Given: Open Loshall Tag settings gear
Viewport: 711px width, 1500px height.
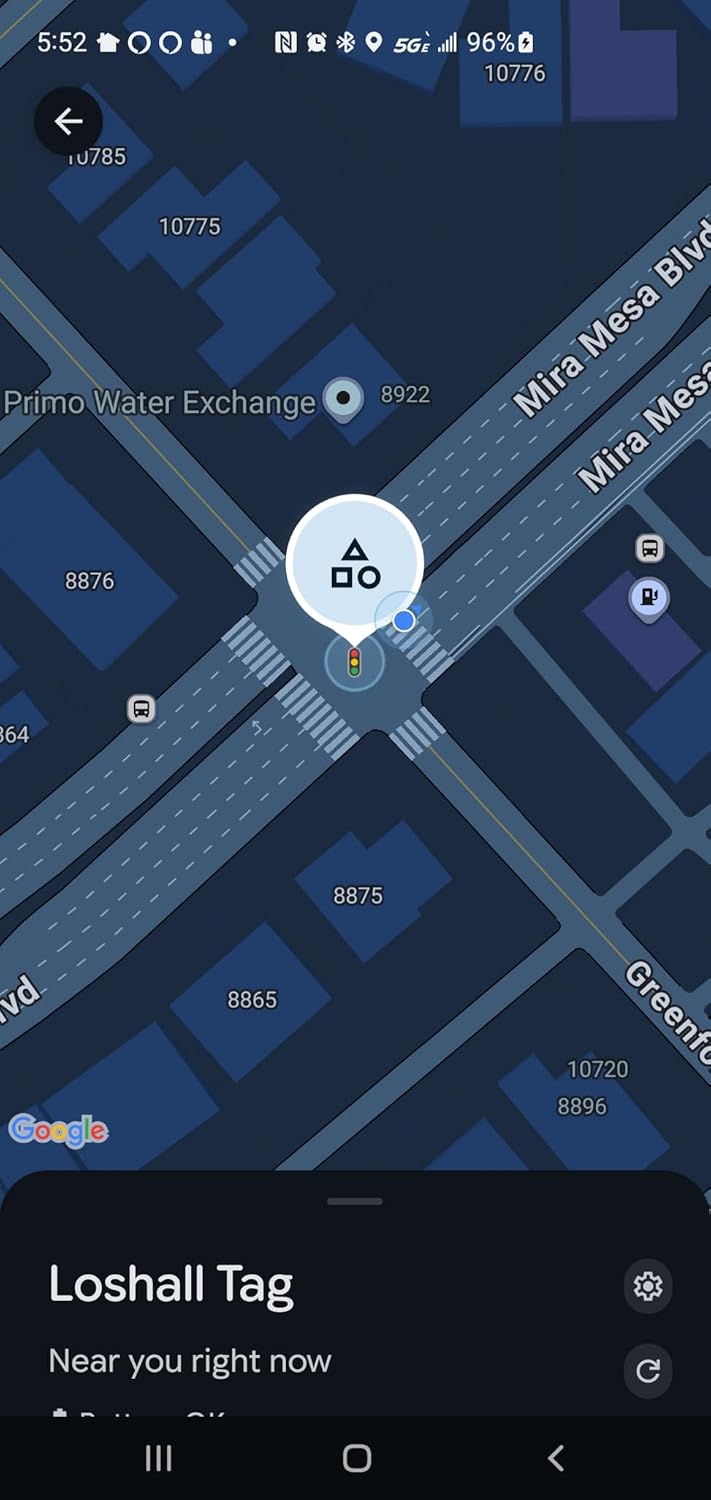Looking at the screenshot, I should (x=648, y=1286).
